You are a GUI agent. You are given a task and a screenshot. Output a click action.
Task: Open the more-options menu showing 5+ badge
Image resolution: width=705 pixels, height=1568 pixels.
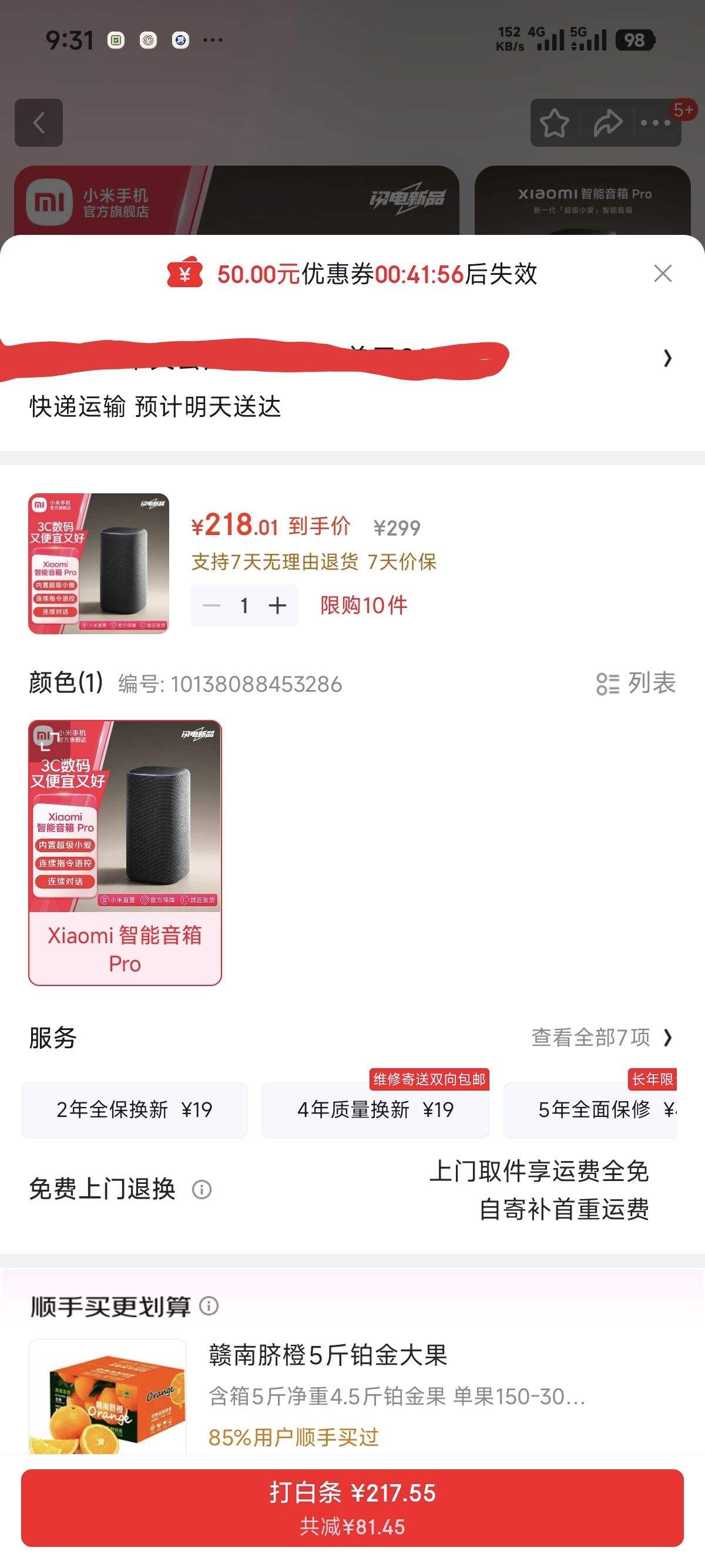(656, 122)
